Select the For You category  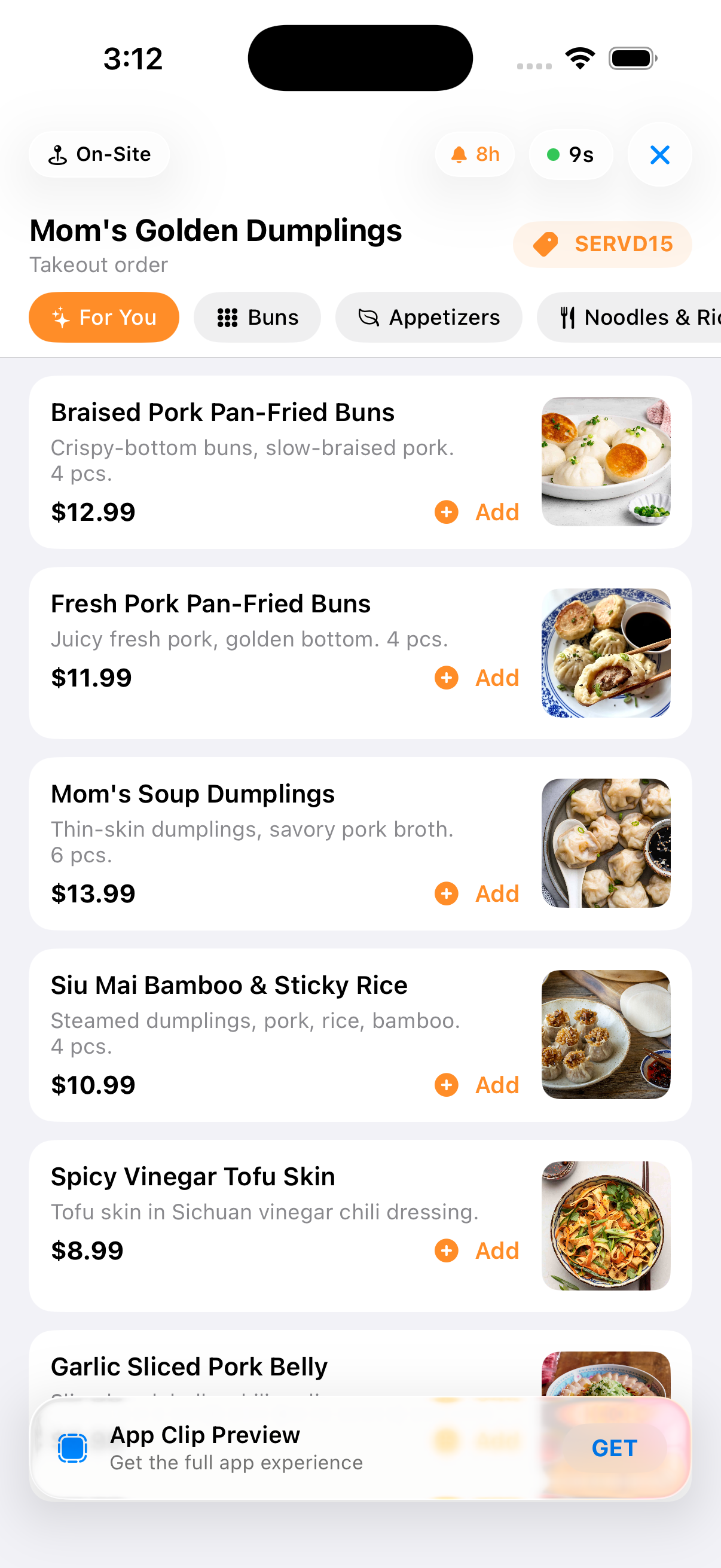(104, 317)
